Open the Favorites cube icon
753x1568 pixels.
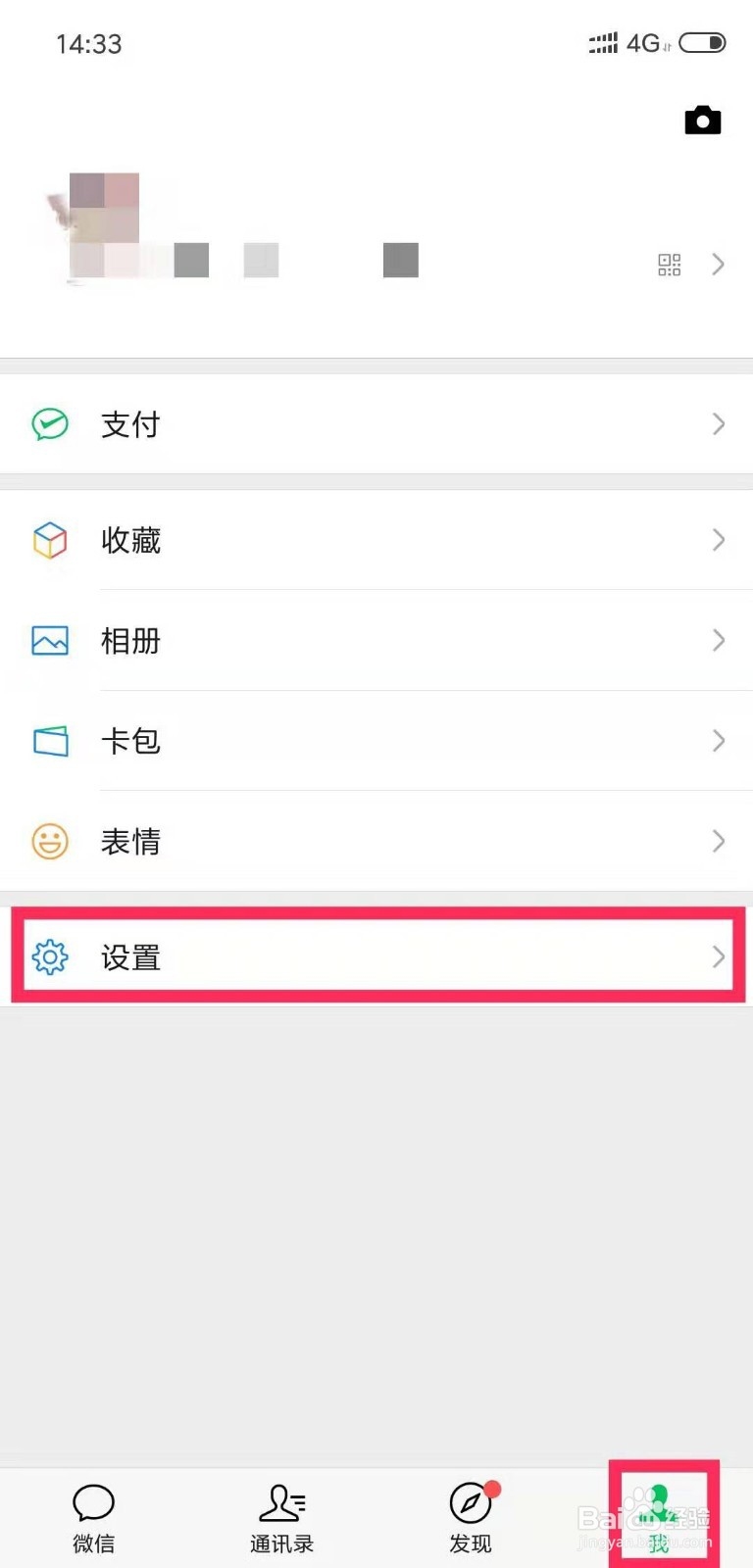click(49, 540)
